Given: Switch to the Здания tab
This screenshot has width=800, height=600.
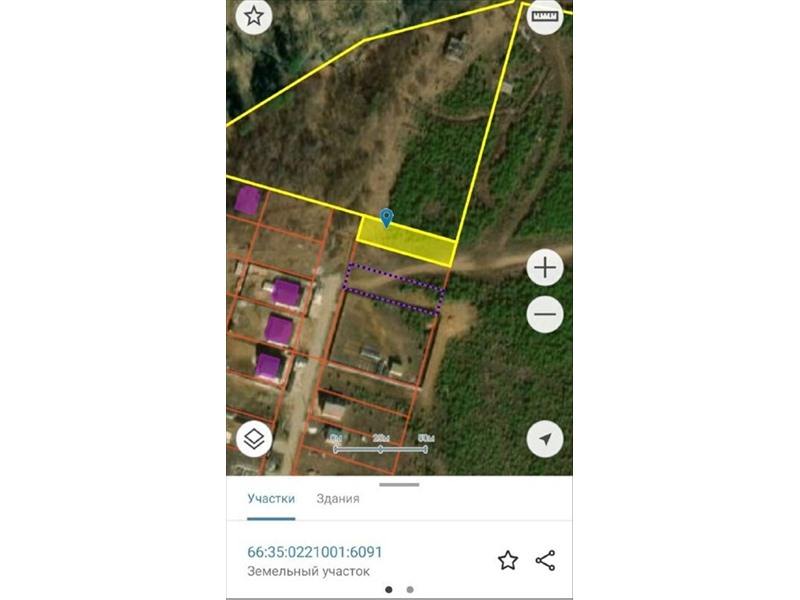Looking at the screenshot, I should (x=338, y=498).
